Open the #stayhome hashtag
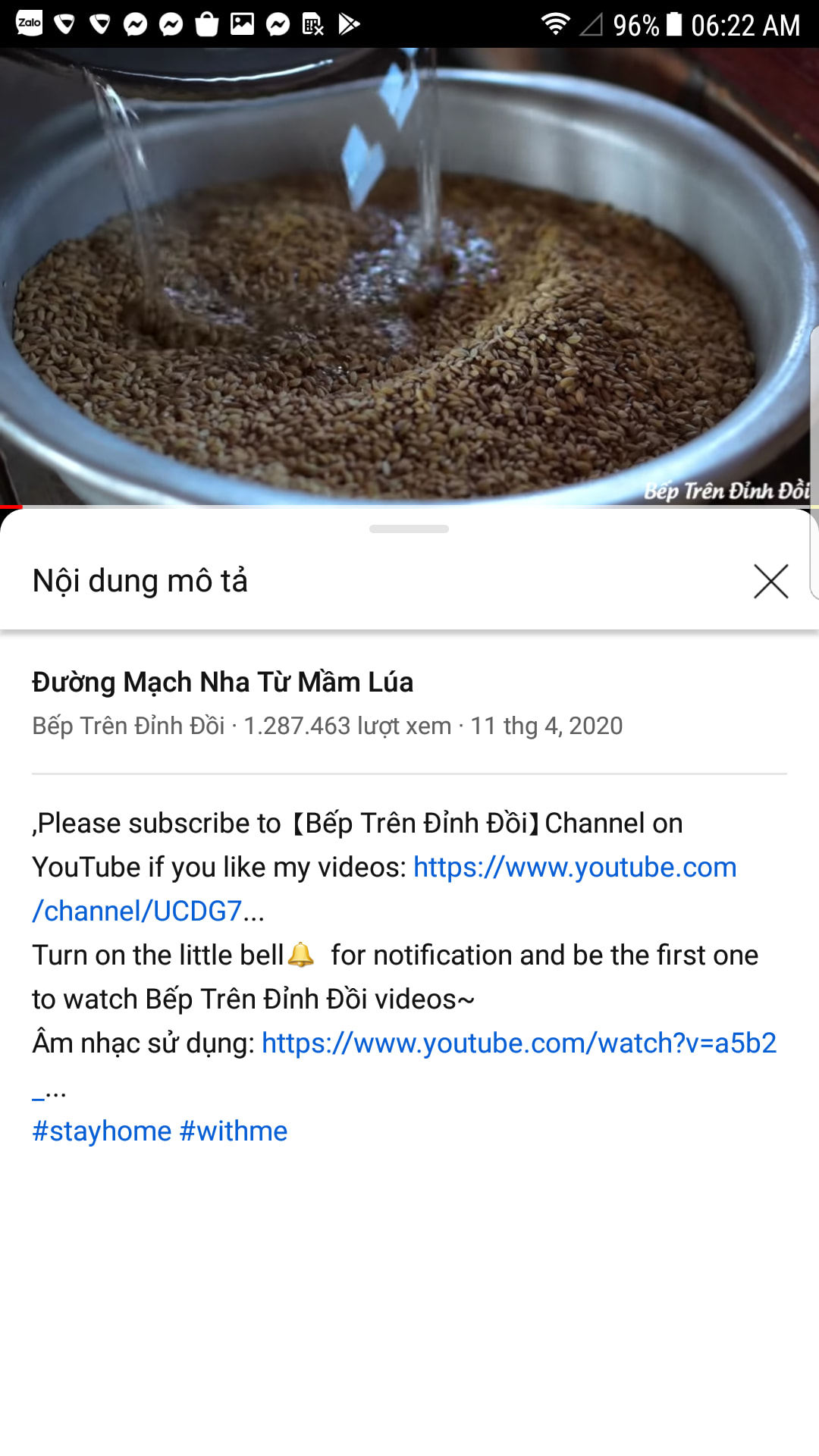Screen dimensions: 819x1456 (x=102, y=1131)
